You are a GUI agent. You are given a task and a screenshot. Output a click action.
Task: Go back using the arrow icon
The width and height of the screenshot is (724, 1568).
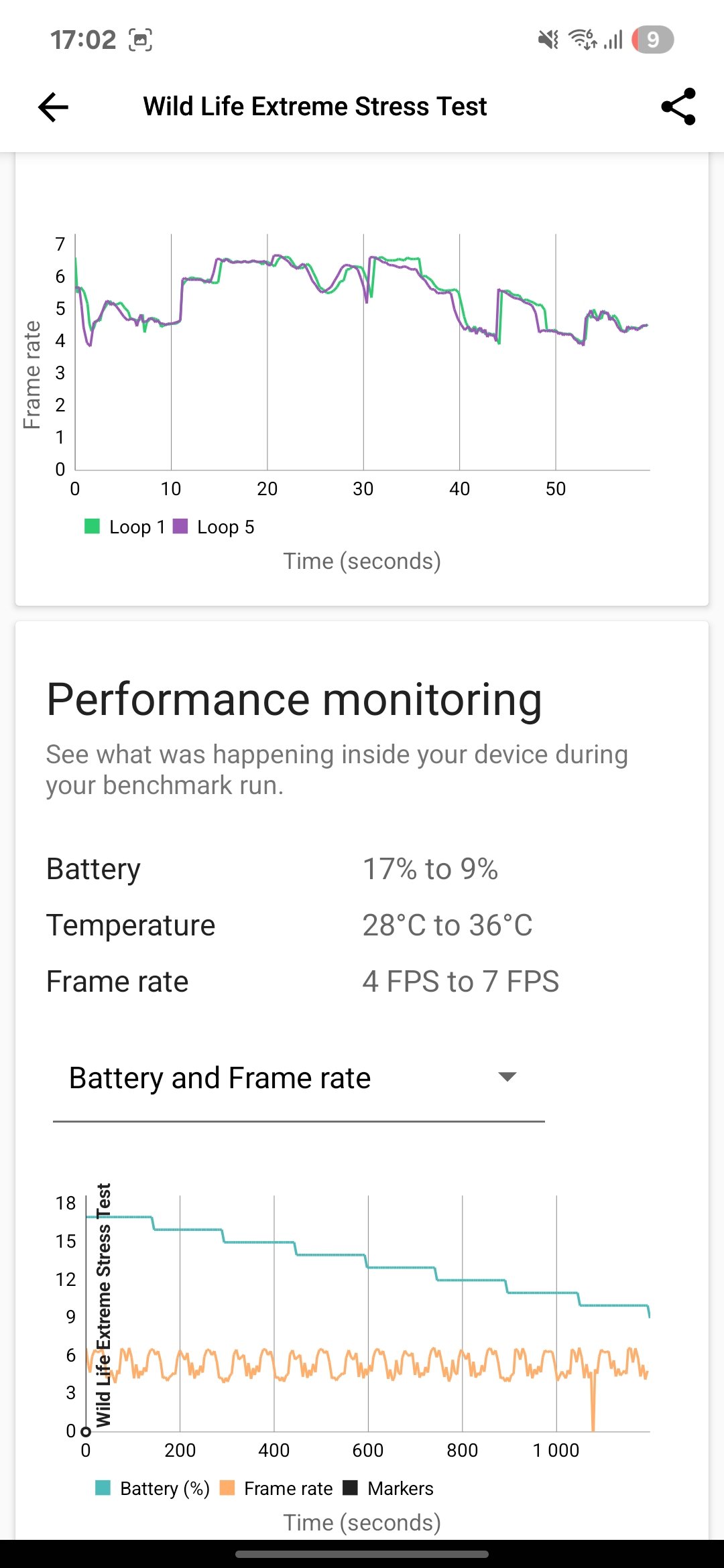point(54,107)
